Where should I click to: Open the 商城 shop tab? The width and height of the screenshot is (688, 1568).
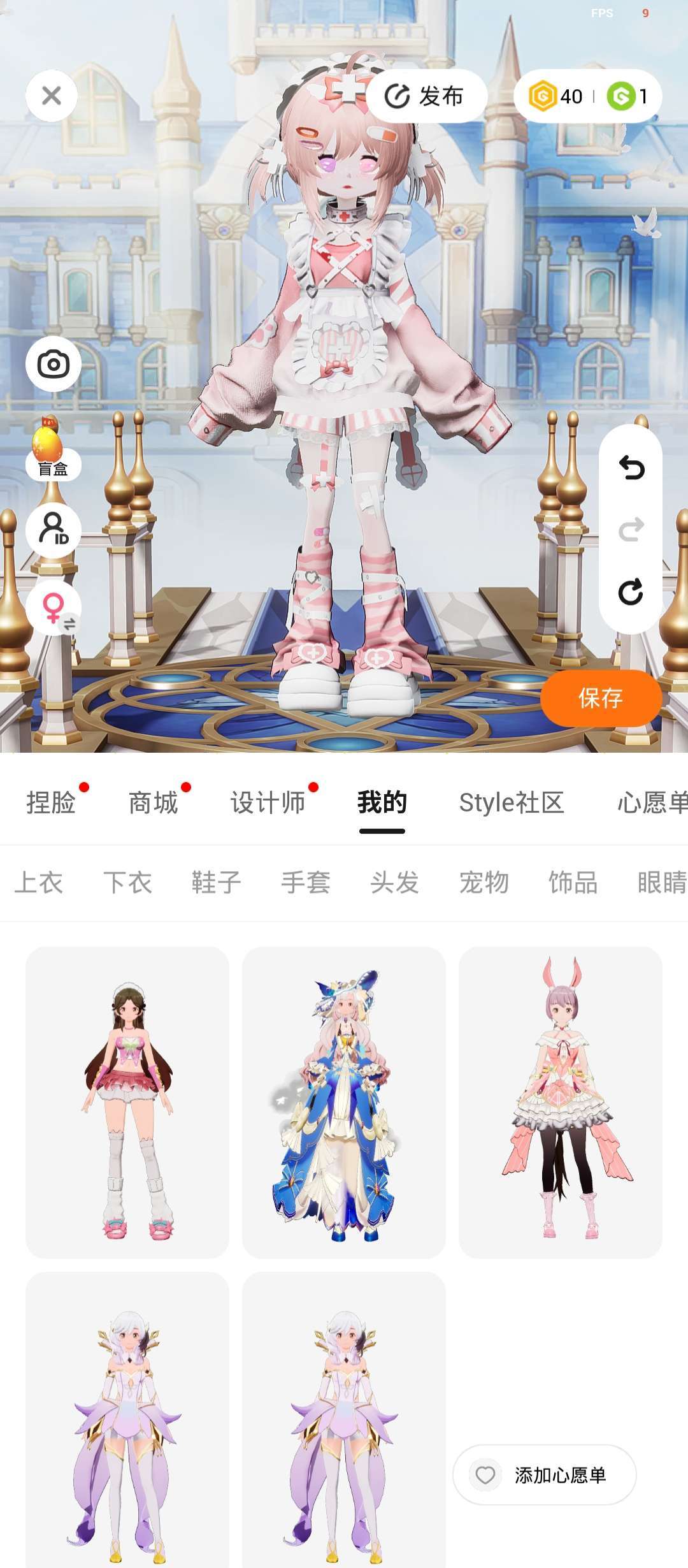153,802
